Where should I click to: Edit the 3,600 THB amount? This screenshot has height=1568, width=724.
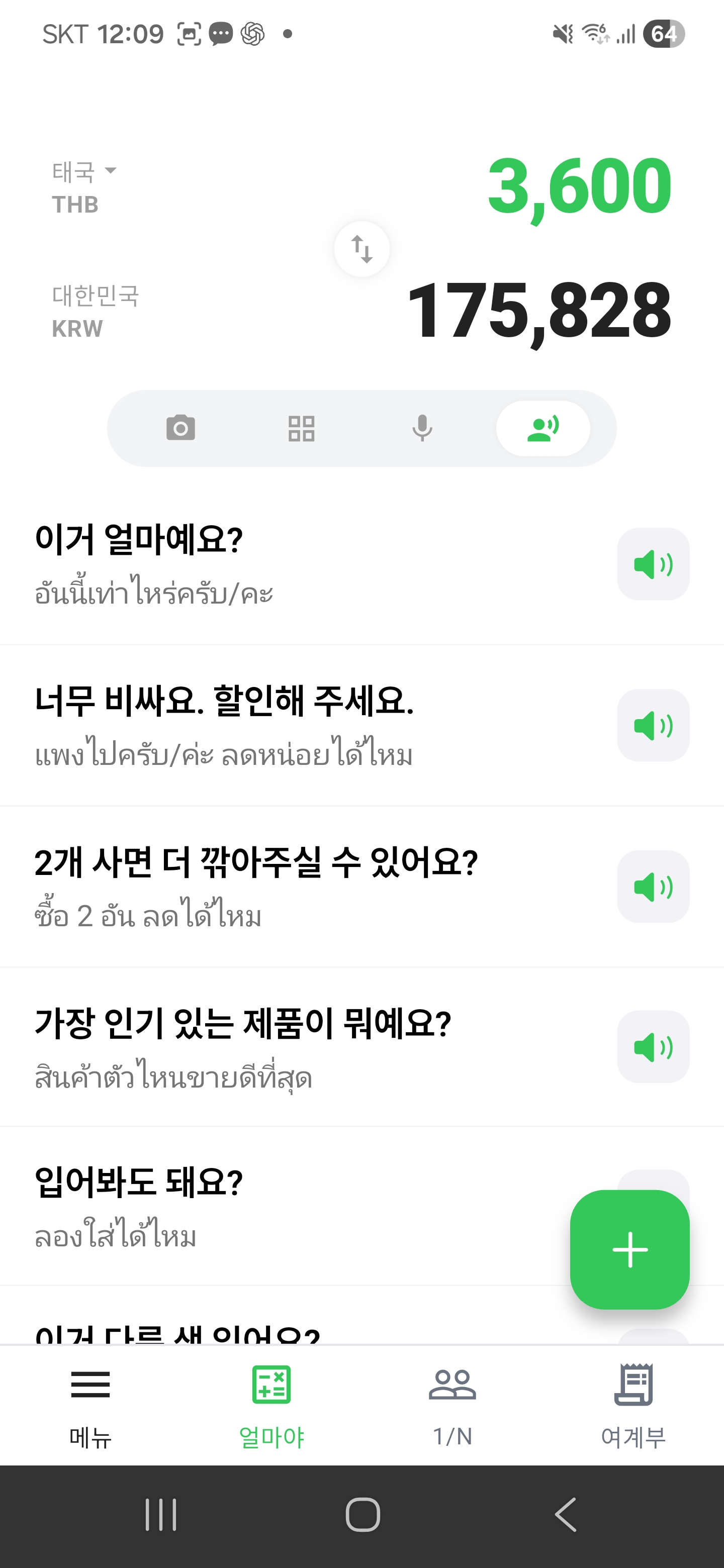pyautogui.click(x=579, y=186)
